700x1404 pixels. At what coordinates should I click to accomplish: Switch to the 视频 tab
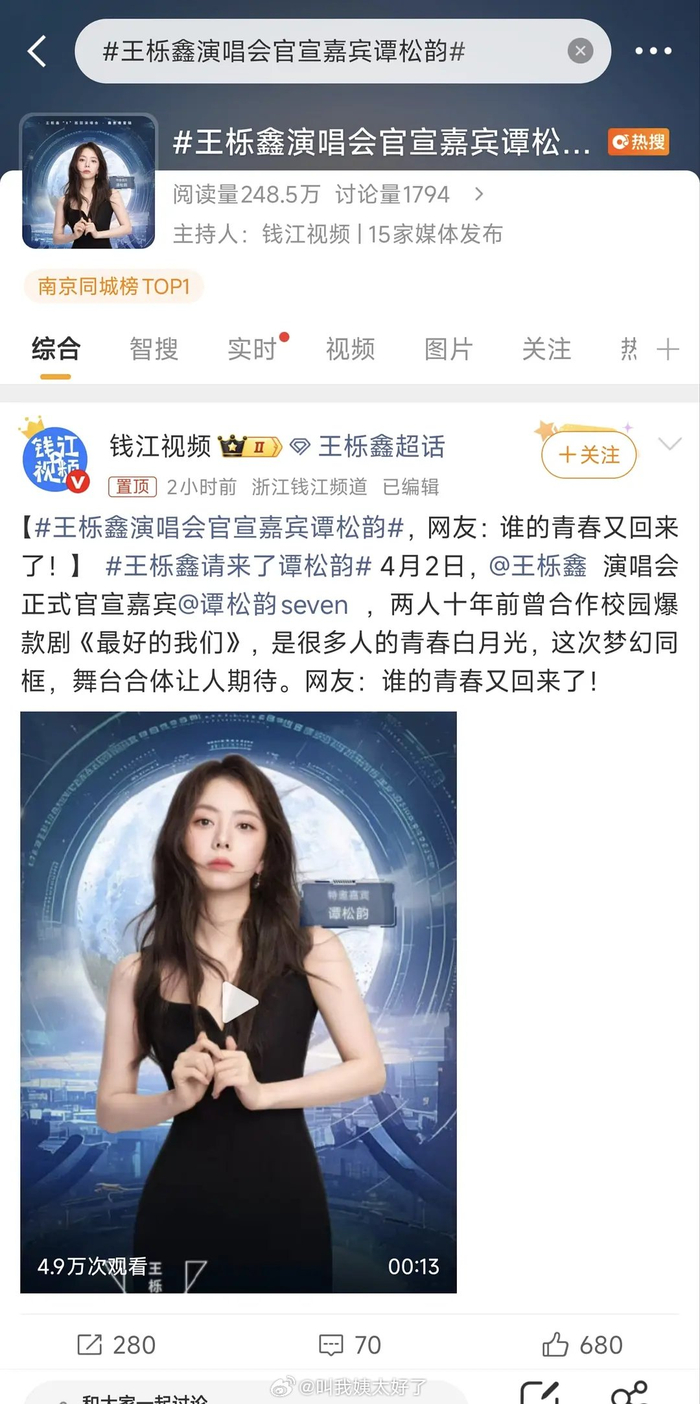[350, 349]
